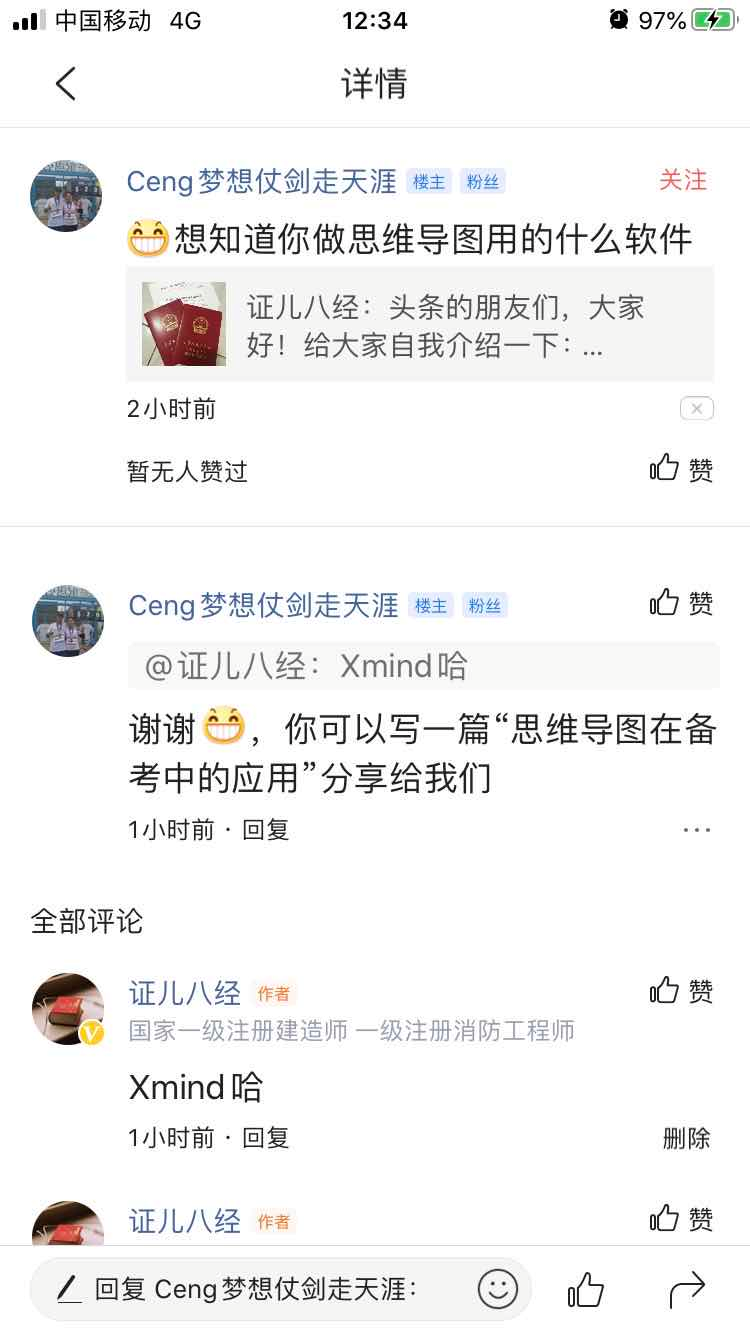The width and height of the screenshot is (750, 1334).
Task: Go back from the 详情 page
Action: point(66,84)
